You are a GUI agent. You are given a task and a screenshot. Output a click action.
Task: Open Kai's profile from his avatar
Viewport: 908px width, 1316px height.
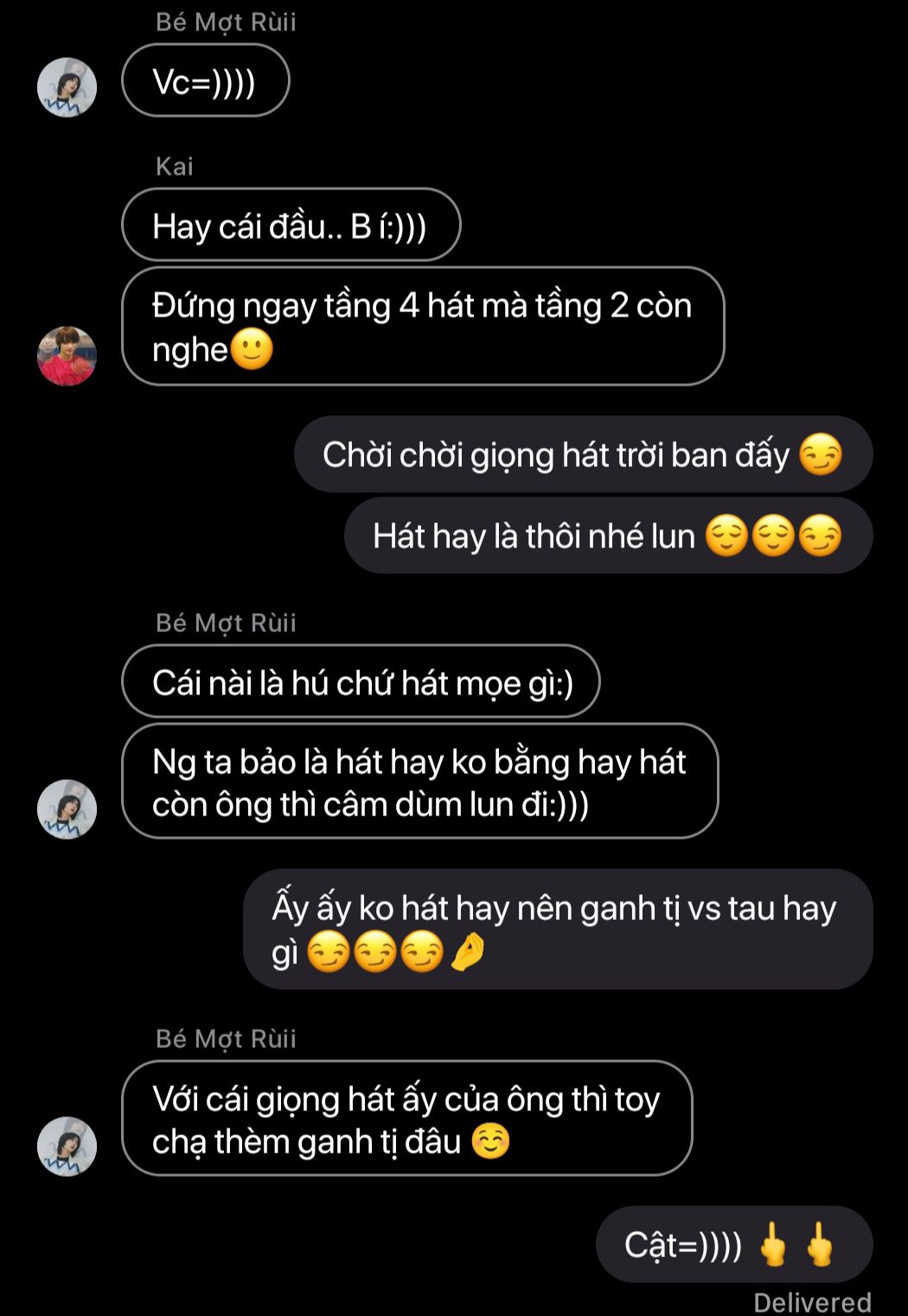67,355
